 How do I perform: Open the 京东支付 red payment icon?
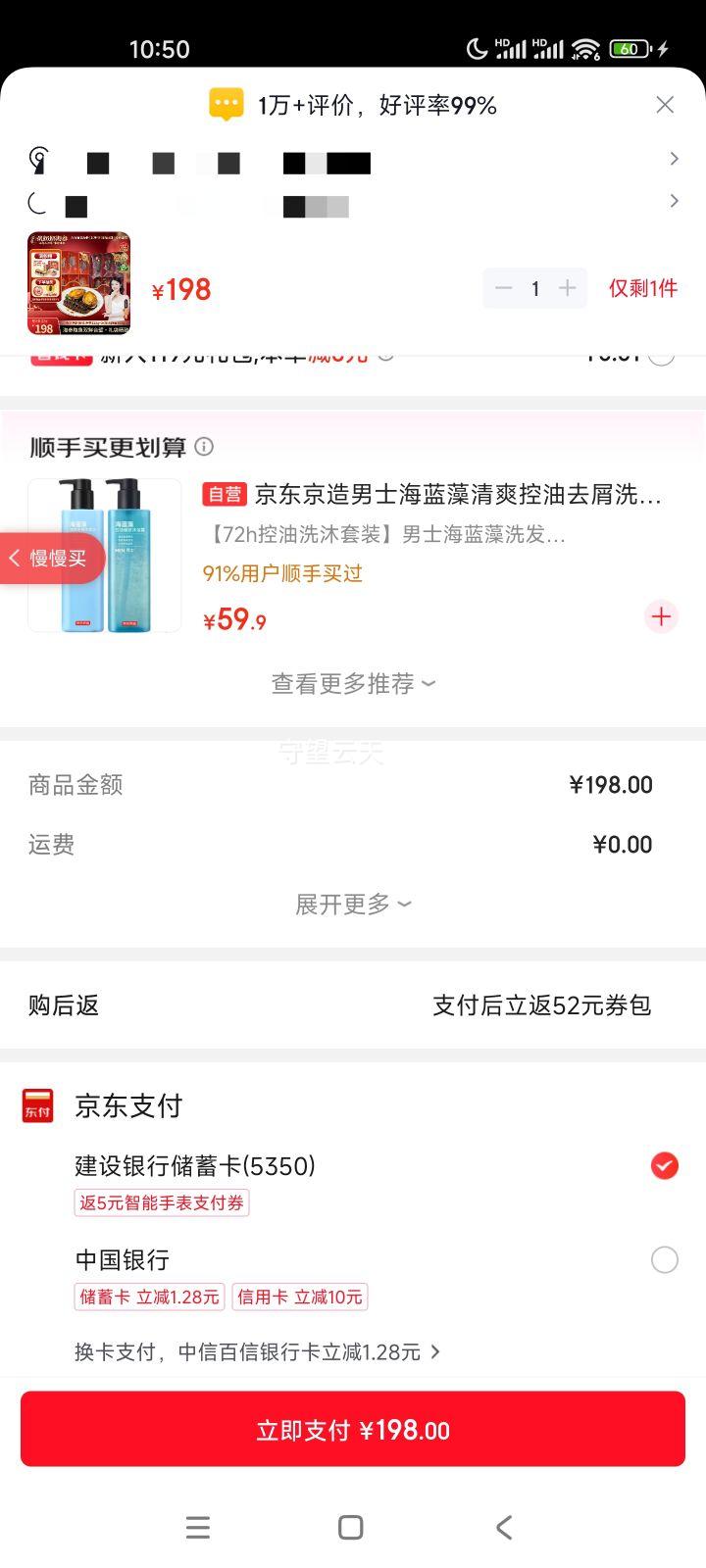(x=37, y=1105)
